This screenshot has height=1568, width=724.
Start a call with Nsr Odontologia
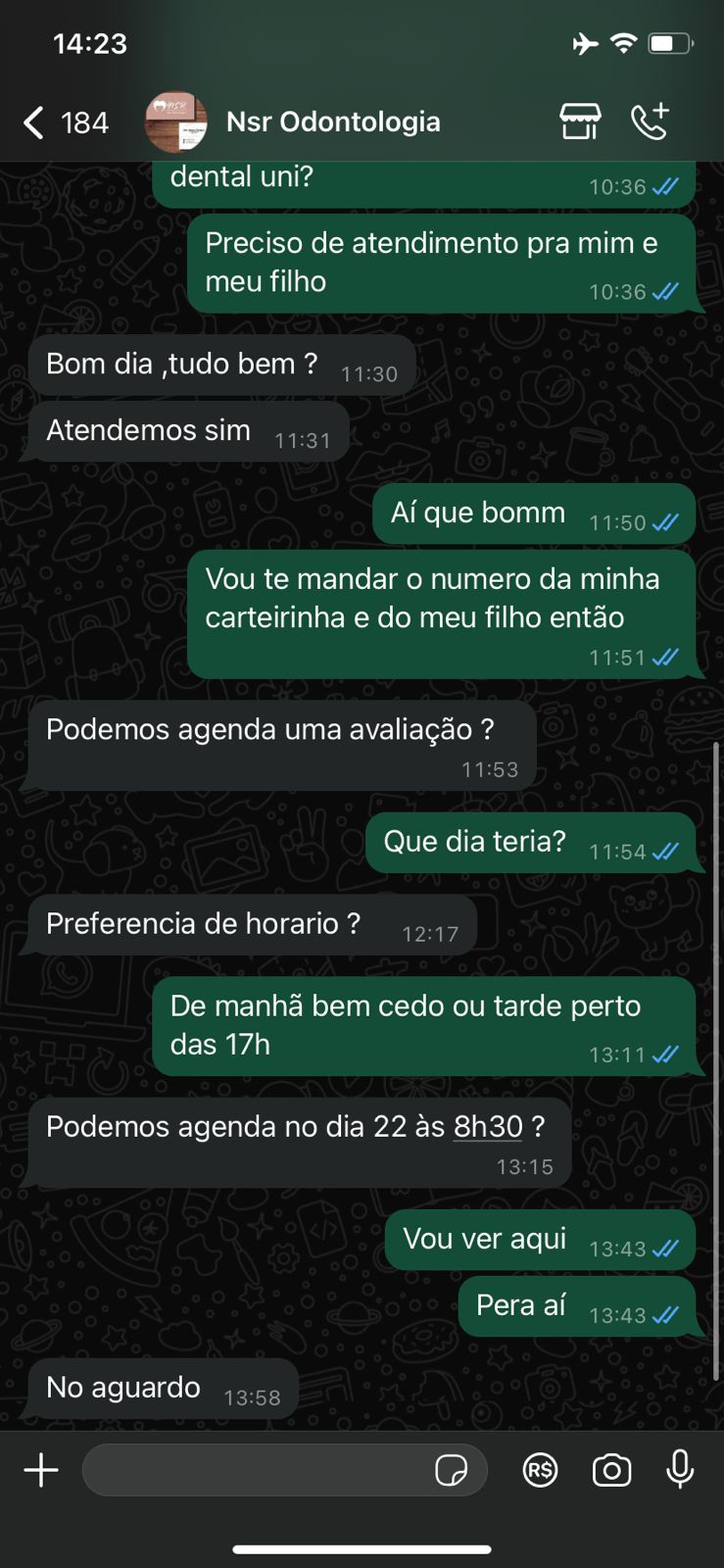650,122
